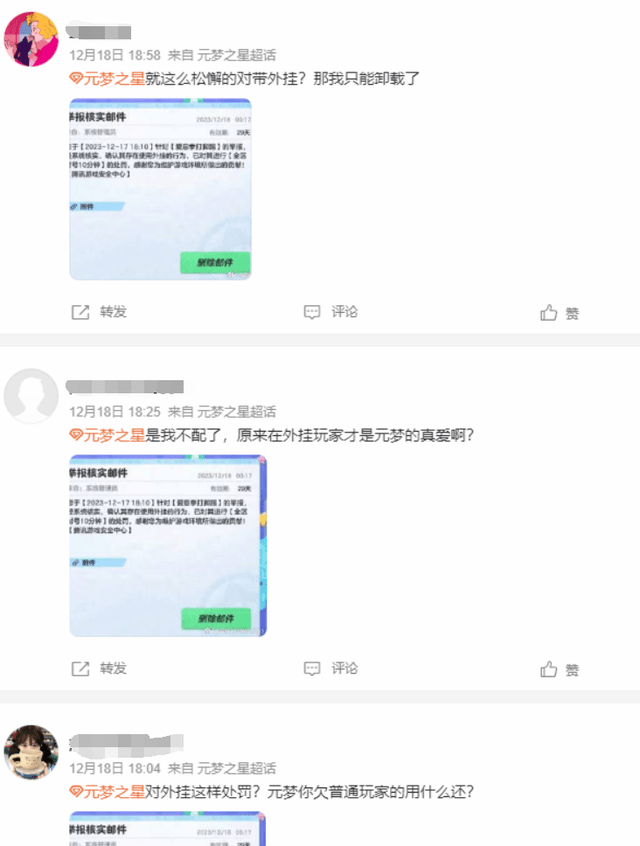Repost the 18:25 post
This screenshot has height=846, width=640.
click(x=99, y=668)
